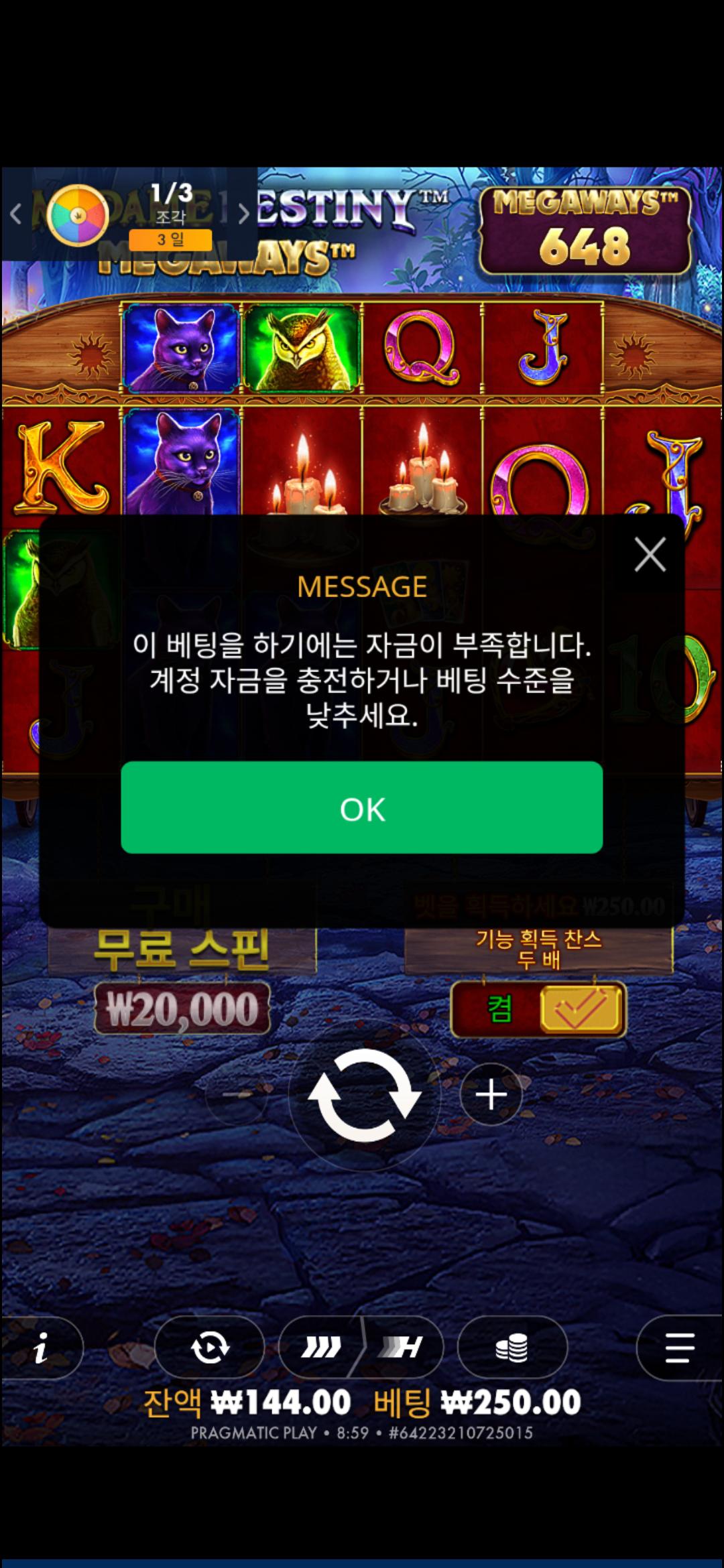This screenshot has width=724, height=1568.
Task: Open autoplay settings
Action: click(x=210, y=1348)
